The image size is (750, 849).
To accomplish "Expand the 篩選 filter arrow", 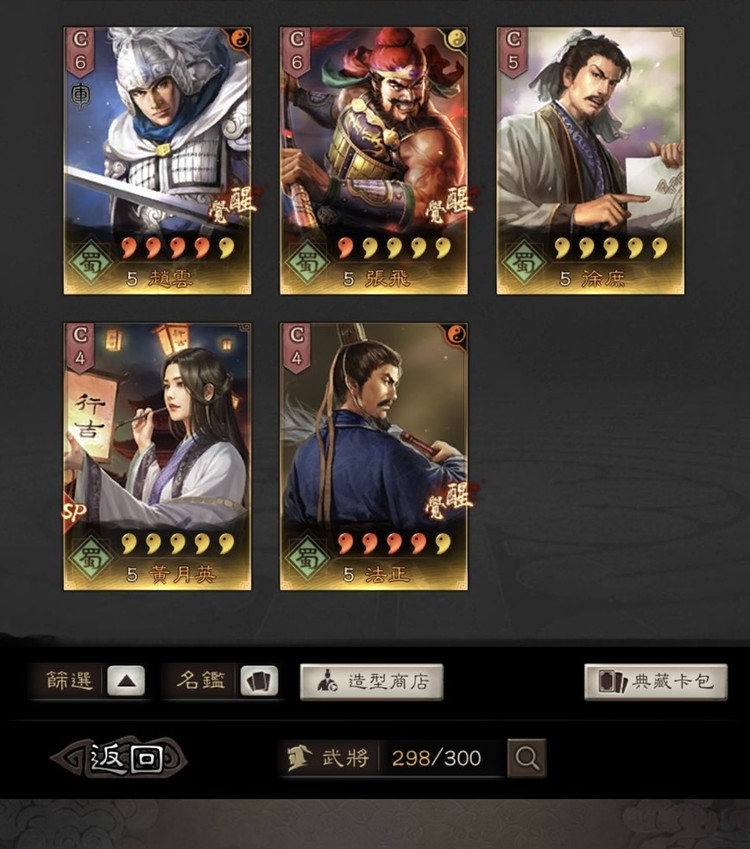I will pos(126,682).
